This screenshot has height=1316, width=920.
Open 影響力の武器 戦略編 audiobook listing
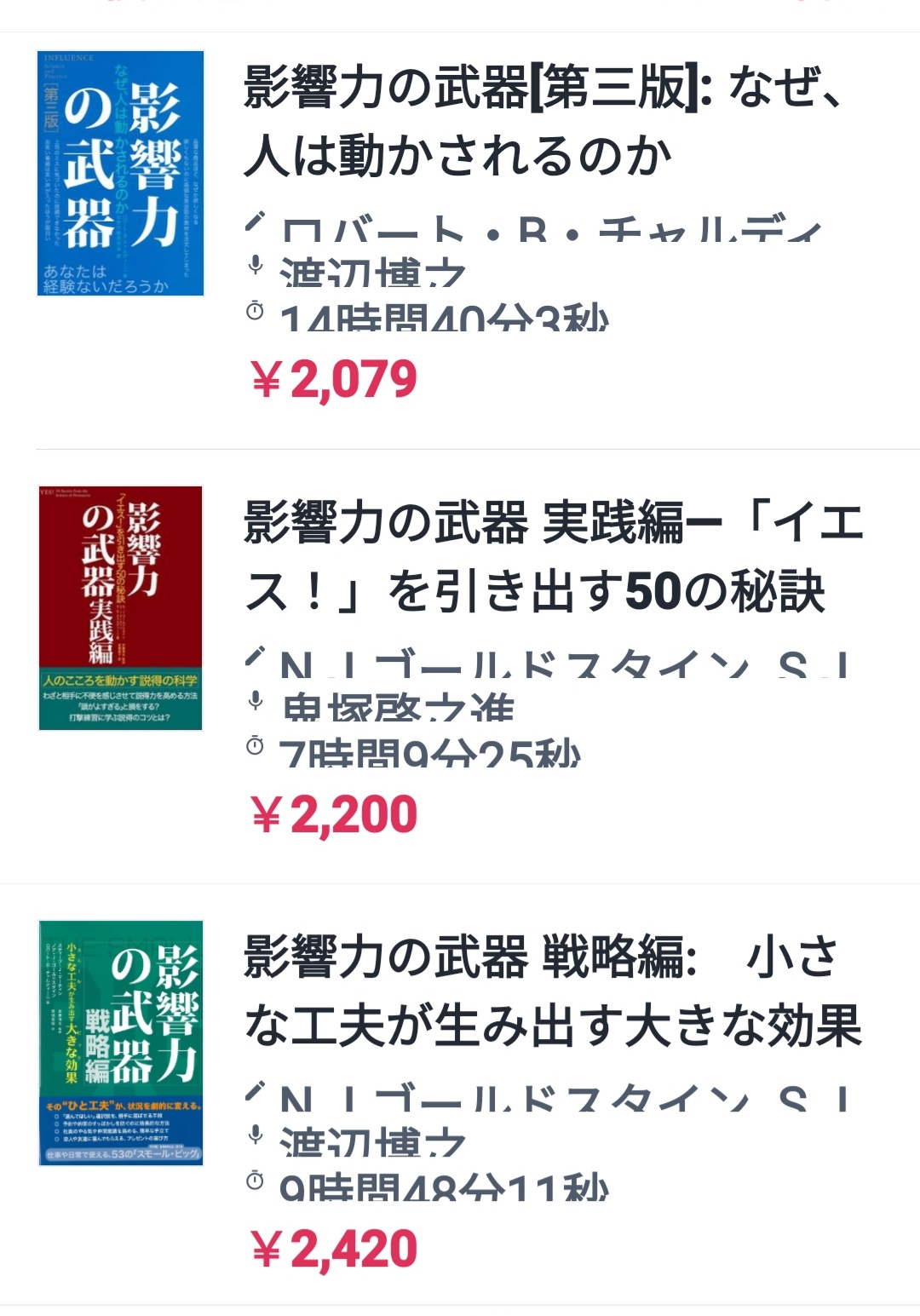pos(554,991)
